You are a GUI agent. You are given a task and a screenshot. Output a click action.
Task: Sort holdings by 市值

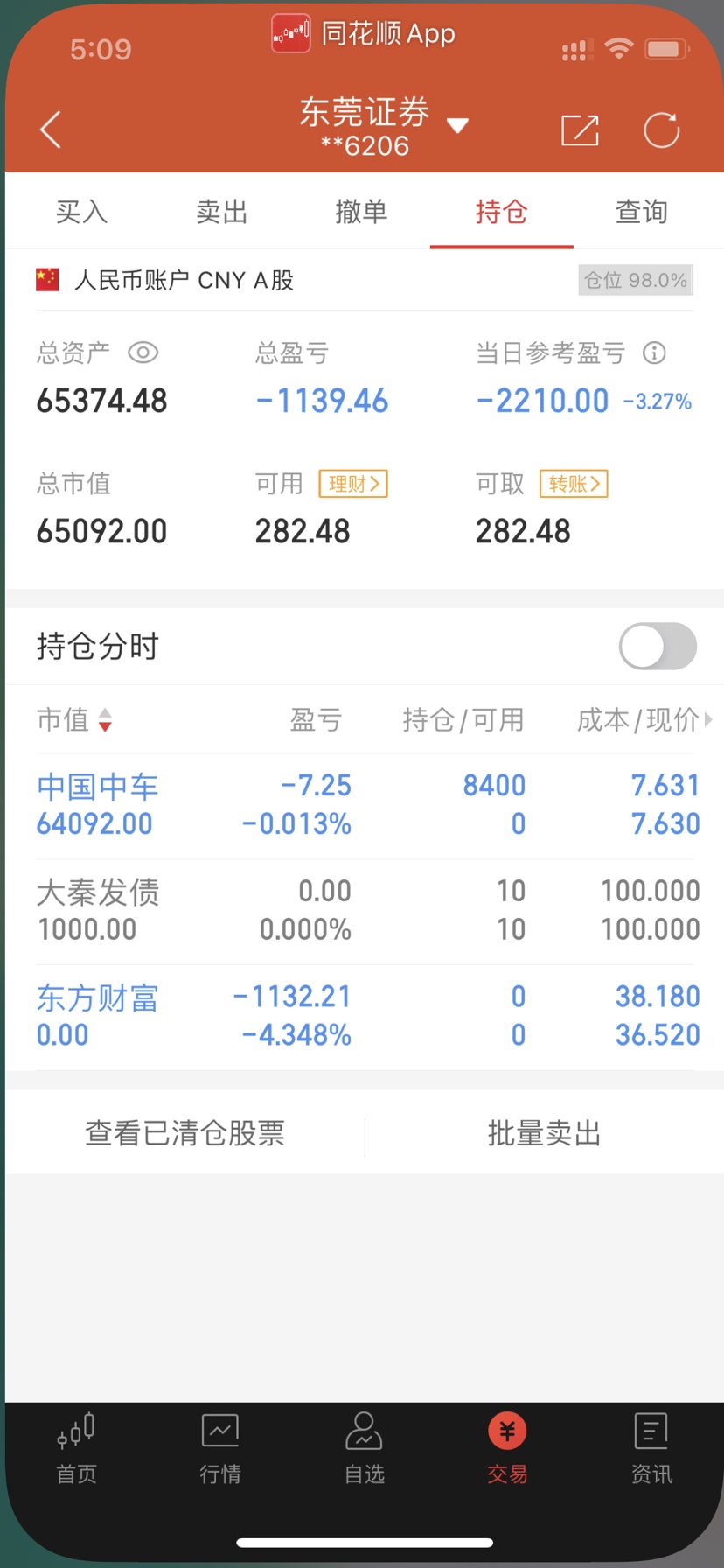pyautogui.click(x=74, y=719)
